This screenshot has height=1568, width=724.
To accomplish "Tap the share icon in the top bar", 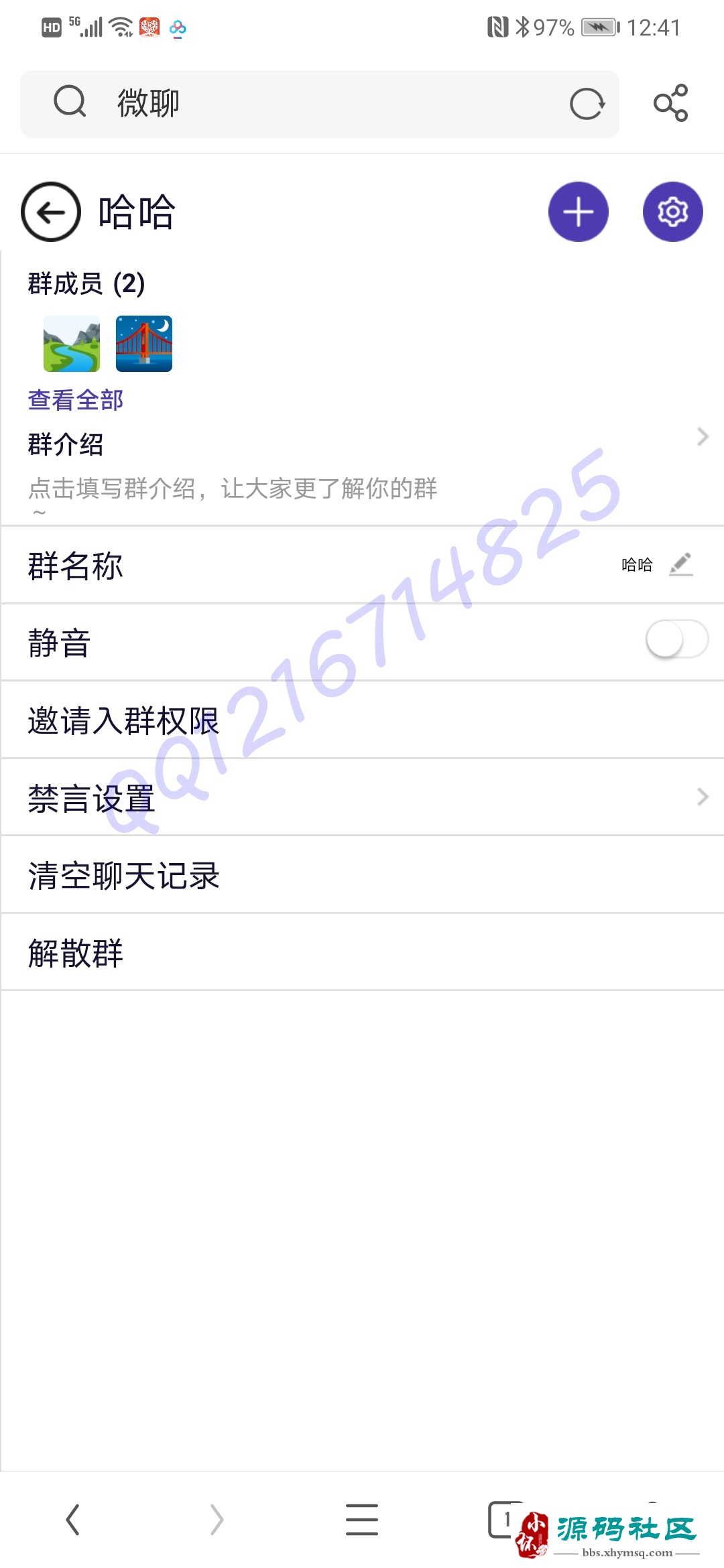I will (671, 103).
